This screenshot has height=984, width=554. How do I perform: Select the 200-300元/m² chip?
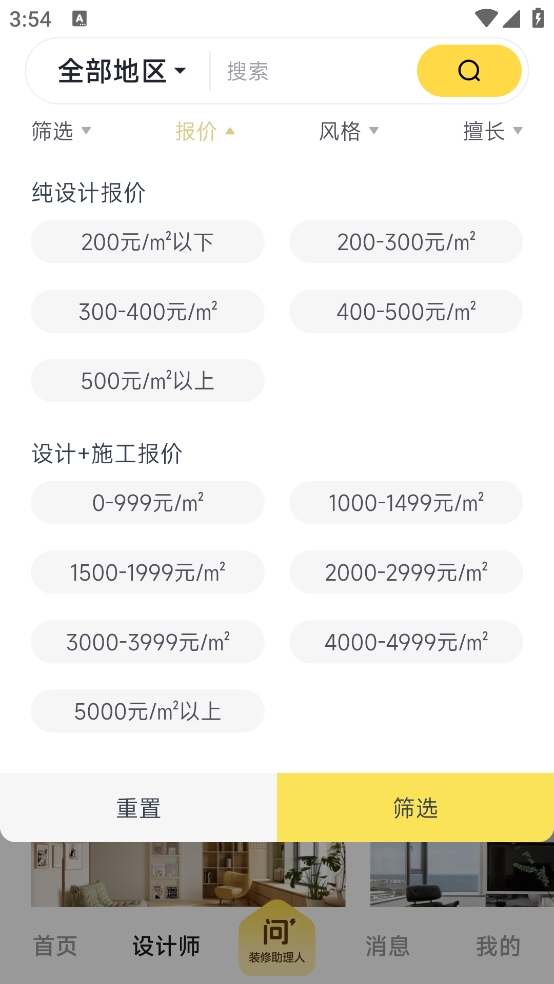pyautogui.click(x=406, y=242)
